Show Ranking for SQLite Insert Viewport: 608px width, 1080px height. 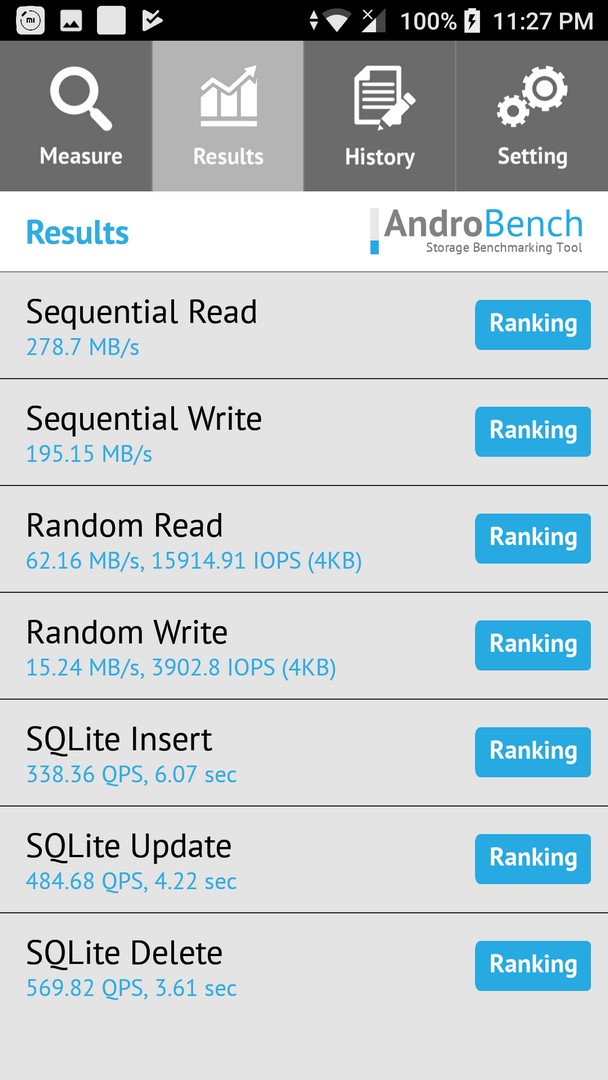[533, 751]
